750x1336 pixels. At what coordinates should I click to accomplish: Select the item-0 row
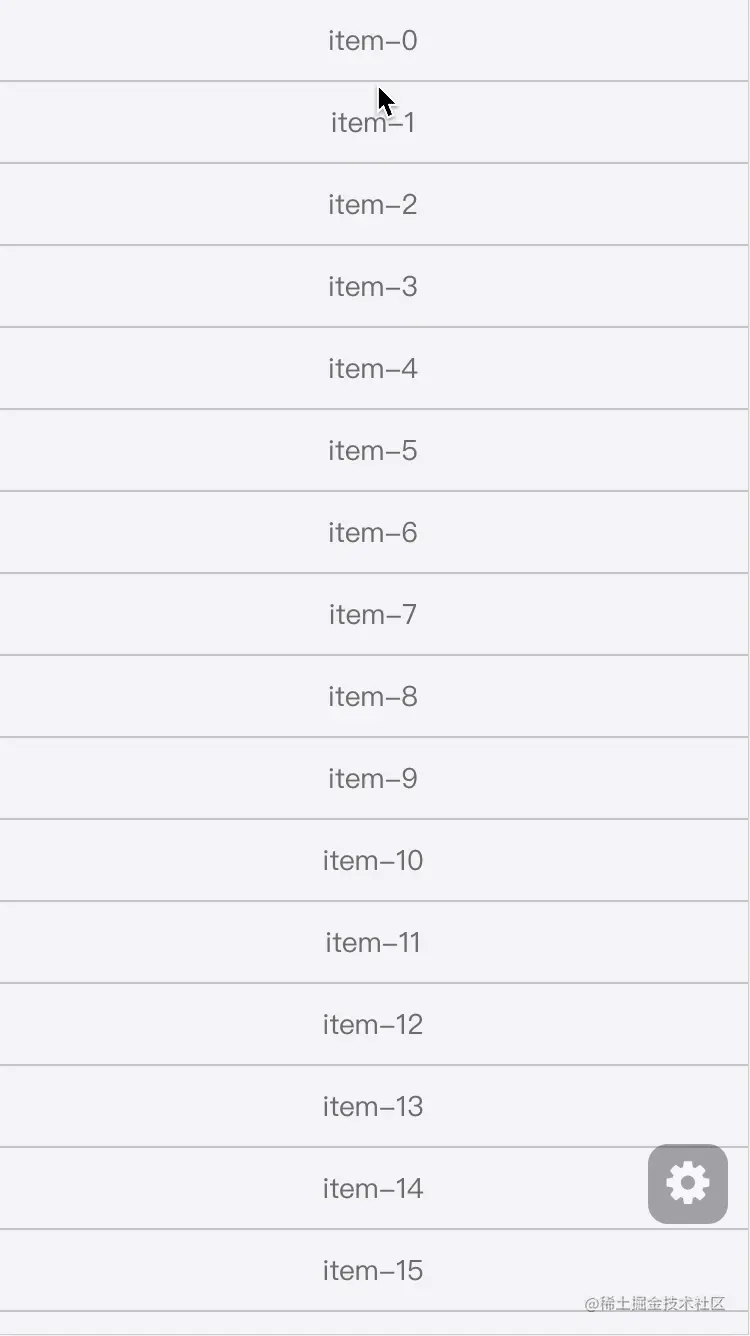pos(373,41)
